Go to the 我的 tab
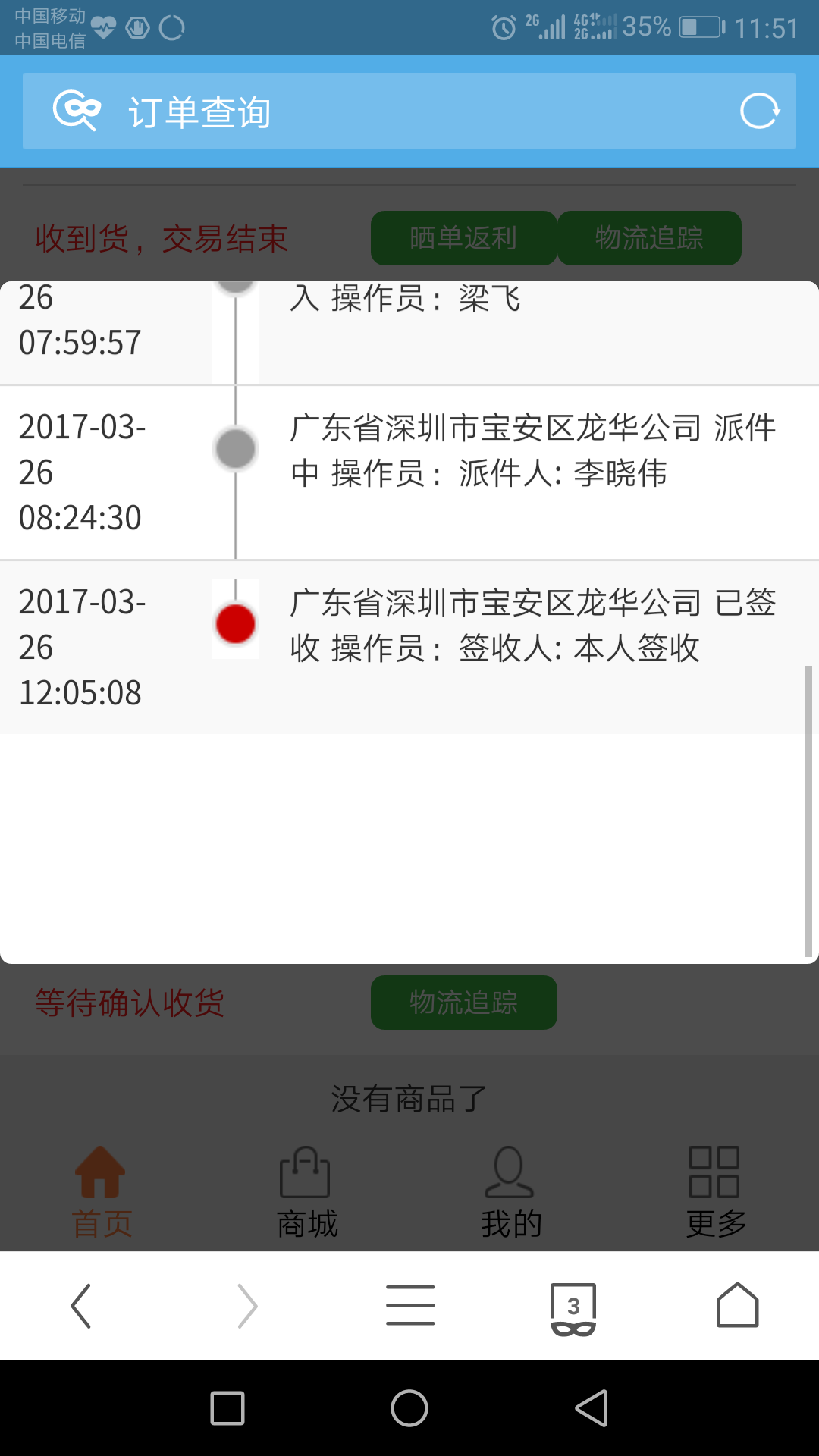This screenshot has width=819, height=1456. point(511,1192)
